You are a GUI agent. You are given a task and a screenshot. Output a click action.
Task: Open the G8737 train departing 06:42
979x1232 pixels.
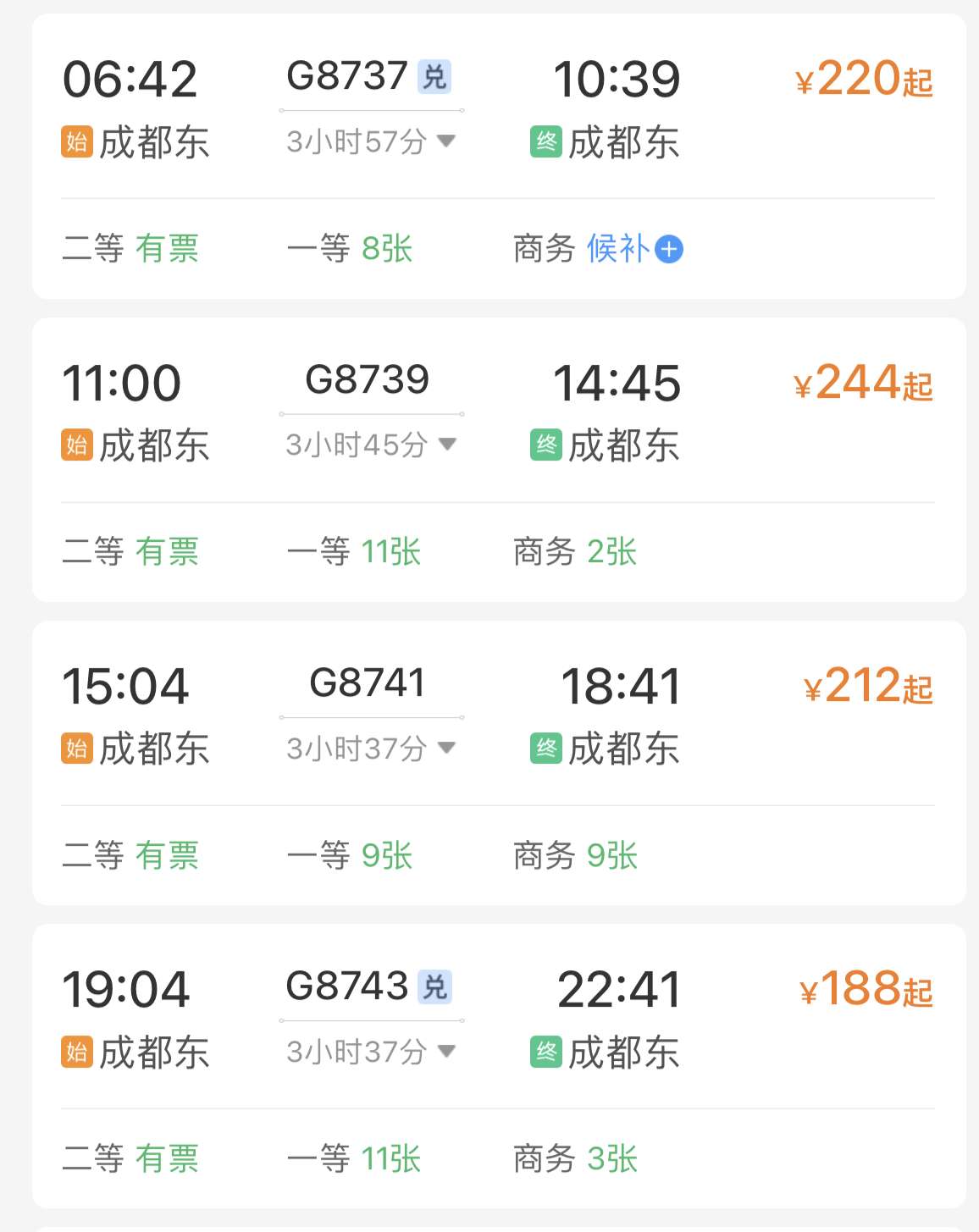click(x=347, y=76)
